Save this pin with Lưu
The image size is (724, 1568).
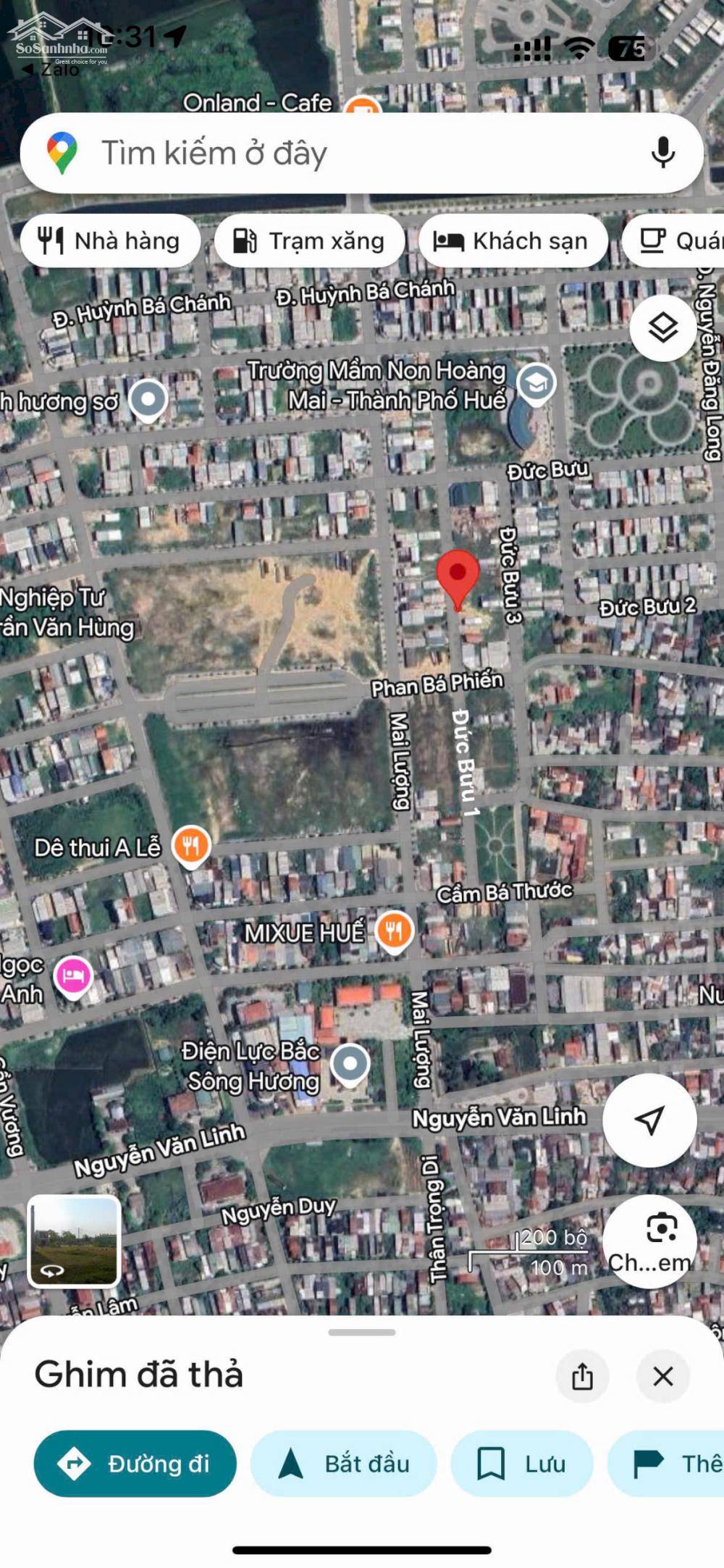(x=522, y=1464)
